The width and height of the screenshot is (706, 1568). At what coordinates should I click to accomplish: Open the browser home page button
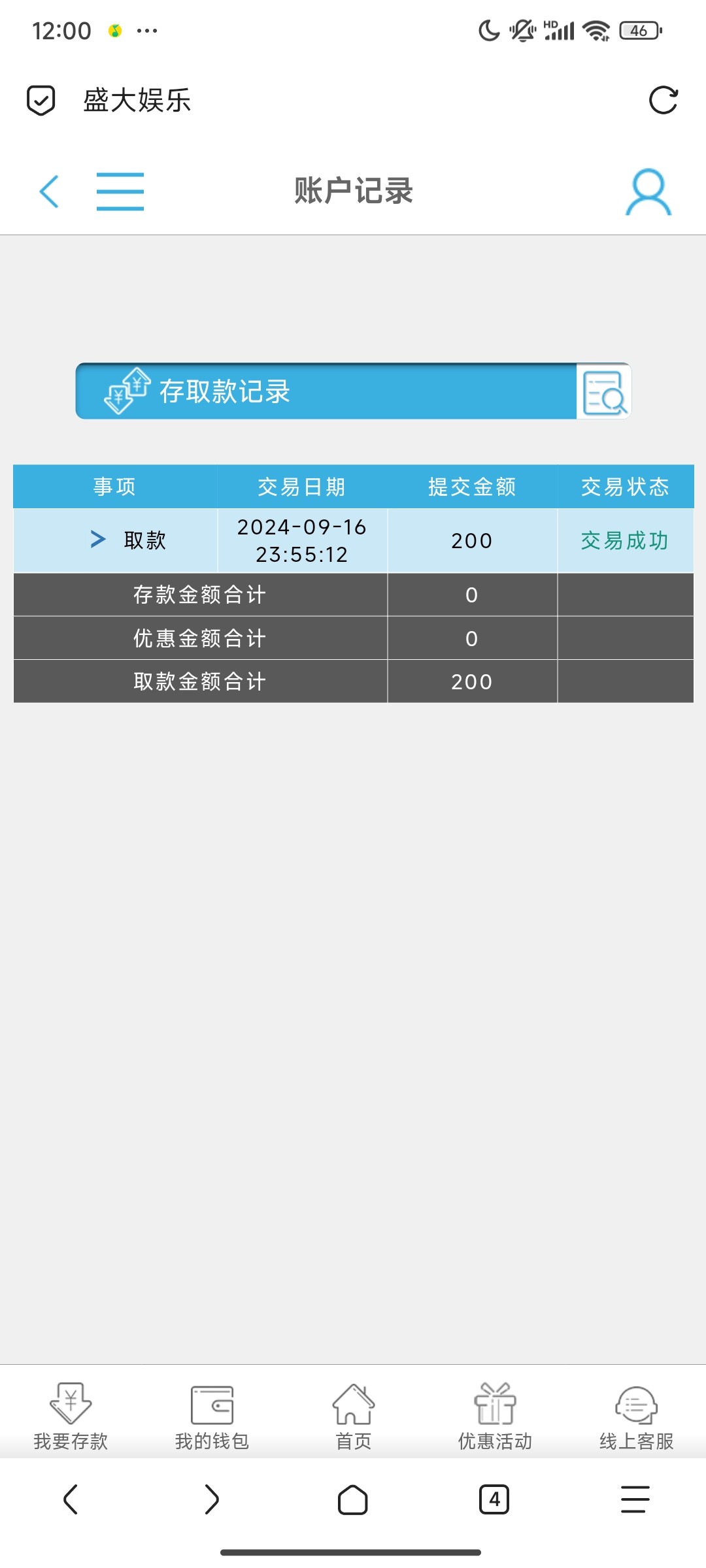point(353,1499)
